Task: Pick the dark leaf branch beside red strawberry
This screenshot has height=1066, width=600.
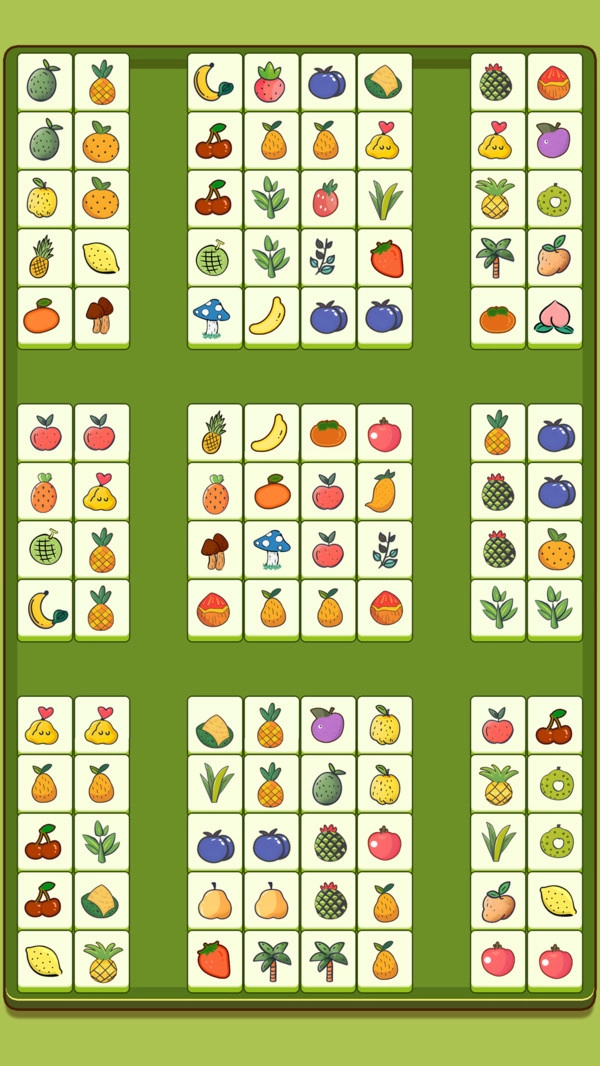Action: [x=327, y=258]
